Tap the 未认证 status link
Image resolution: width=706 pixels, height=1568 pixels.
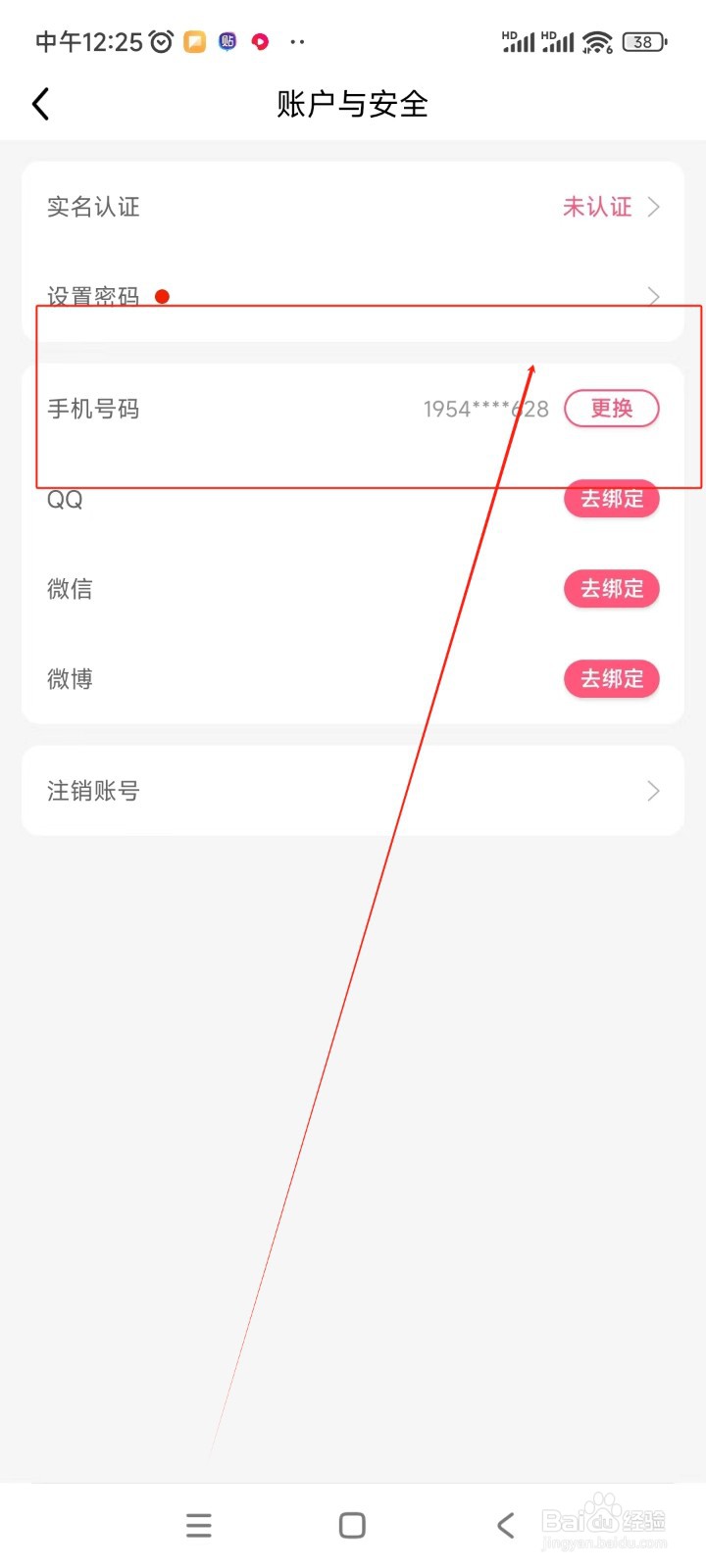tap(598, 207)
